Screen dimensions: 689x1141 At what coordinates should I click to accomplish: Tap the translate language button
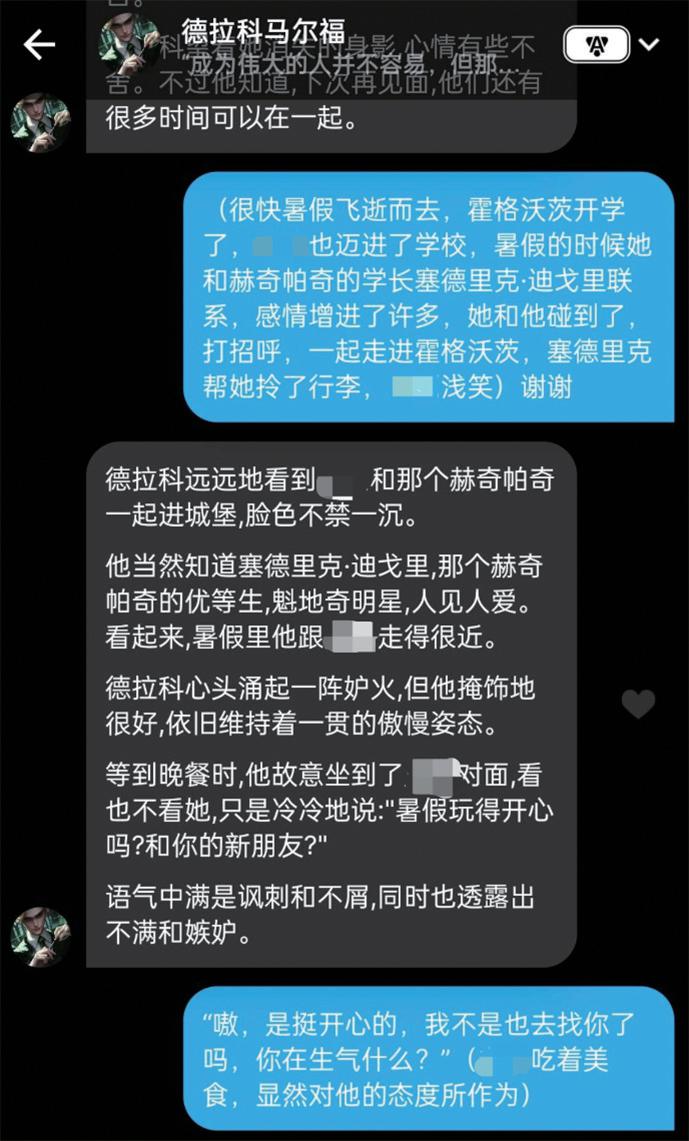point(596,44)
